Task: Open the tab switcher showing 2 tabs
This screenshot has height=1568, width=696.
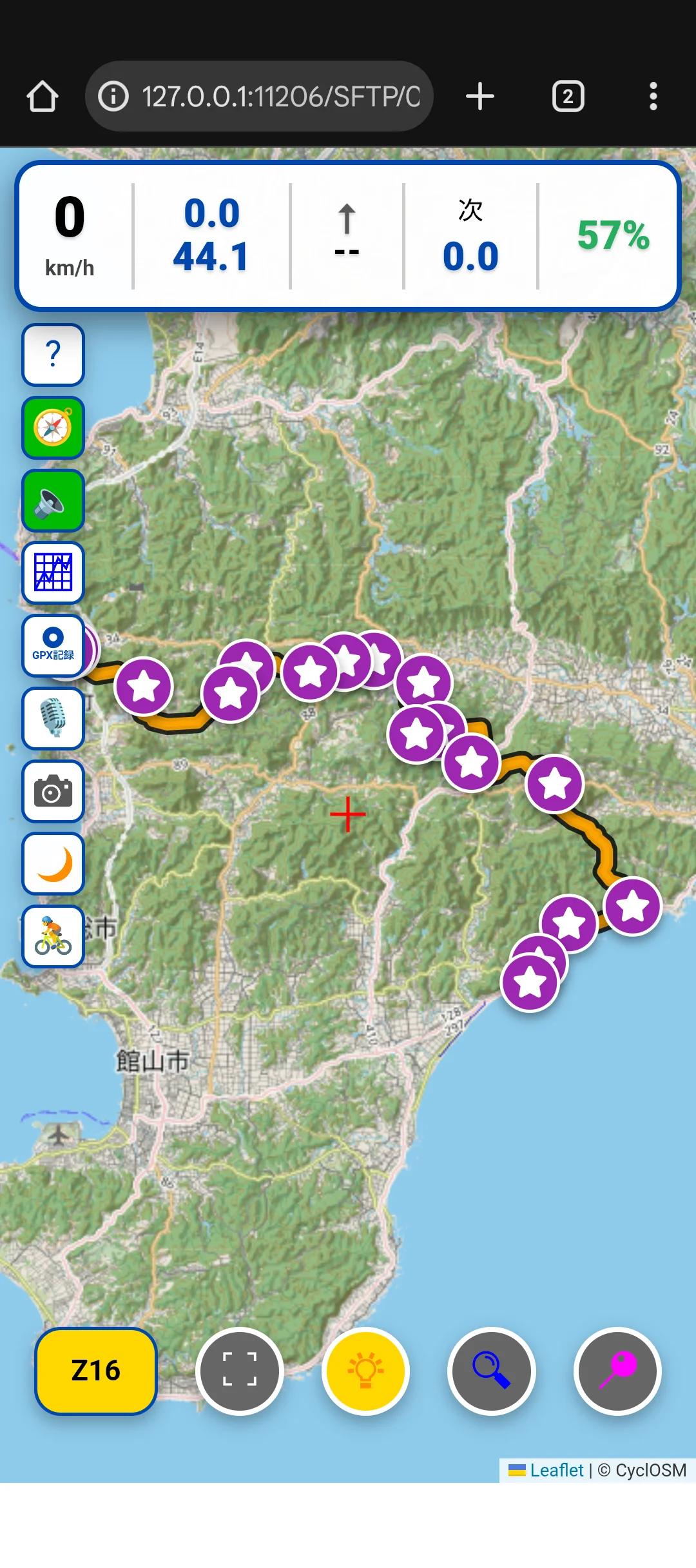Action: tap(568, 97)
